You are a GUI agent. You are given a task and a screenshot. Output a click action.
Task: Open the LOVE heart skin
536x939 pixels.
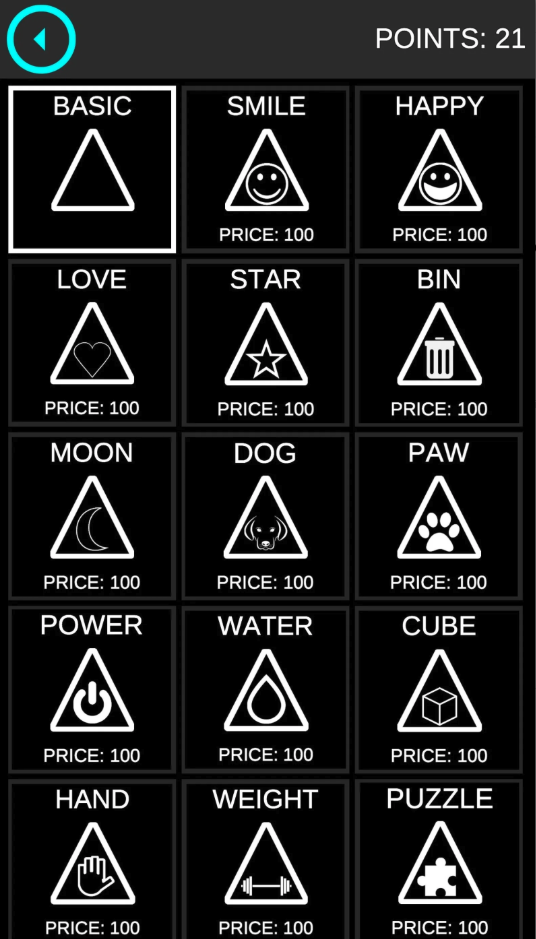pyautogui.click(x=92, y=343)
